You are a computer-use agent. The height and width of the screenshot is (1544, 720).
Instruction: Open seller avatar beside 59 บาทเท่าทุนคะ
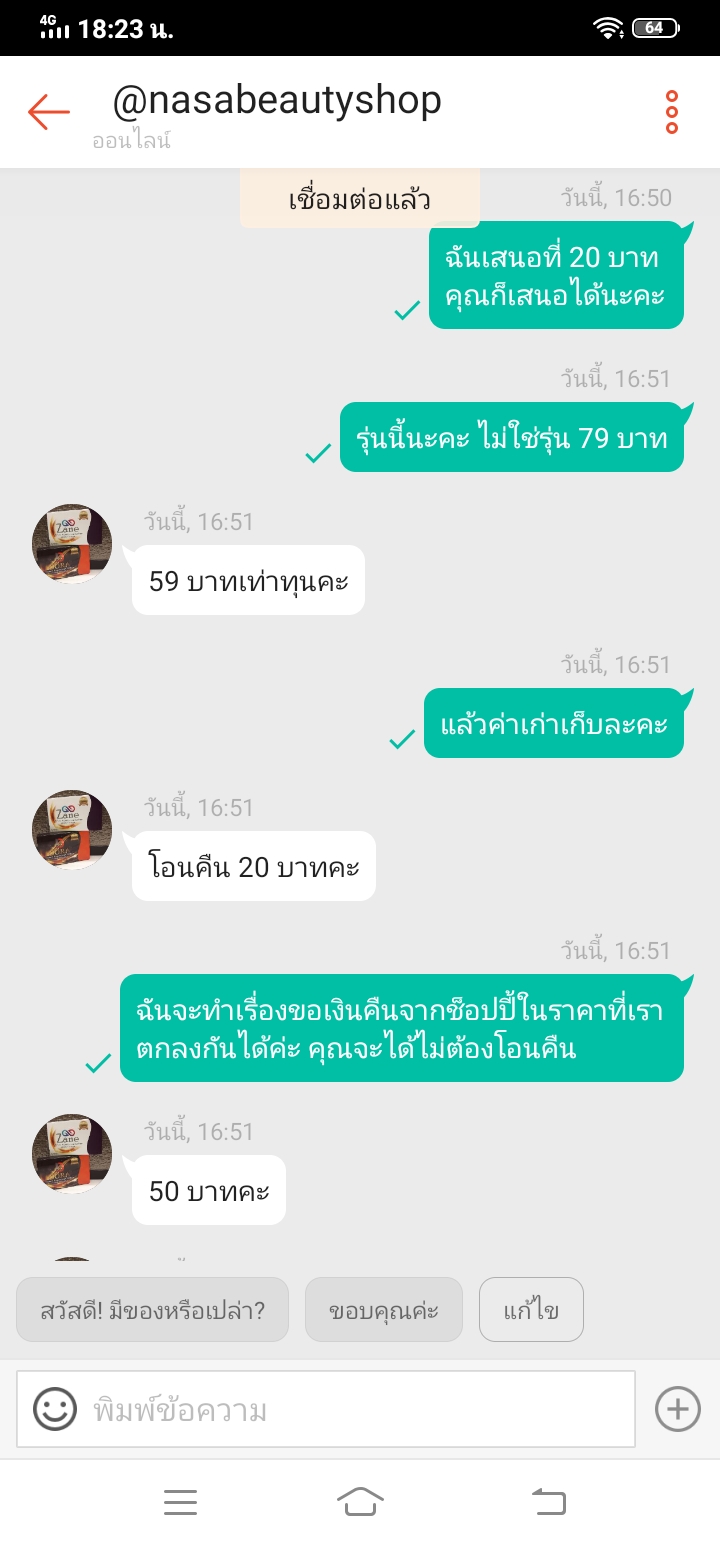coord(72,544)
